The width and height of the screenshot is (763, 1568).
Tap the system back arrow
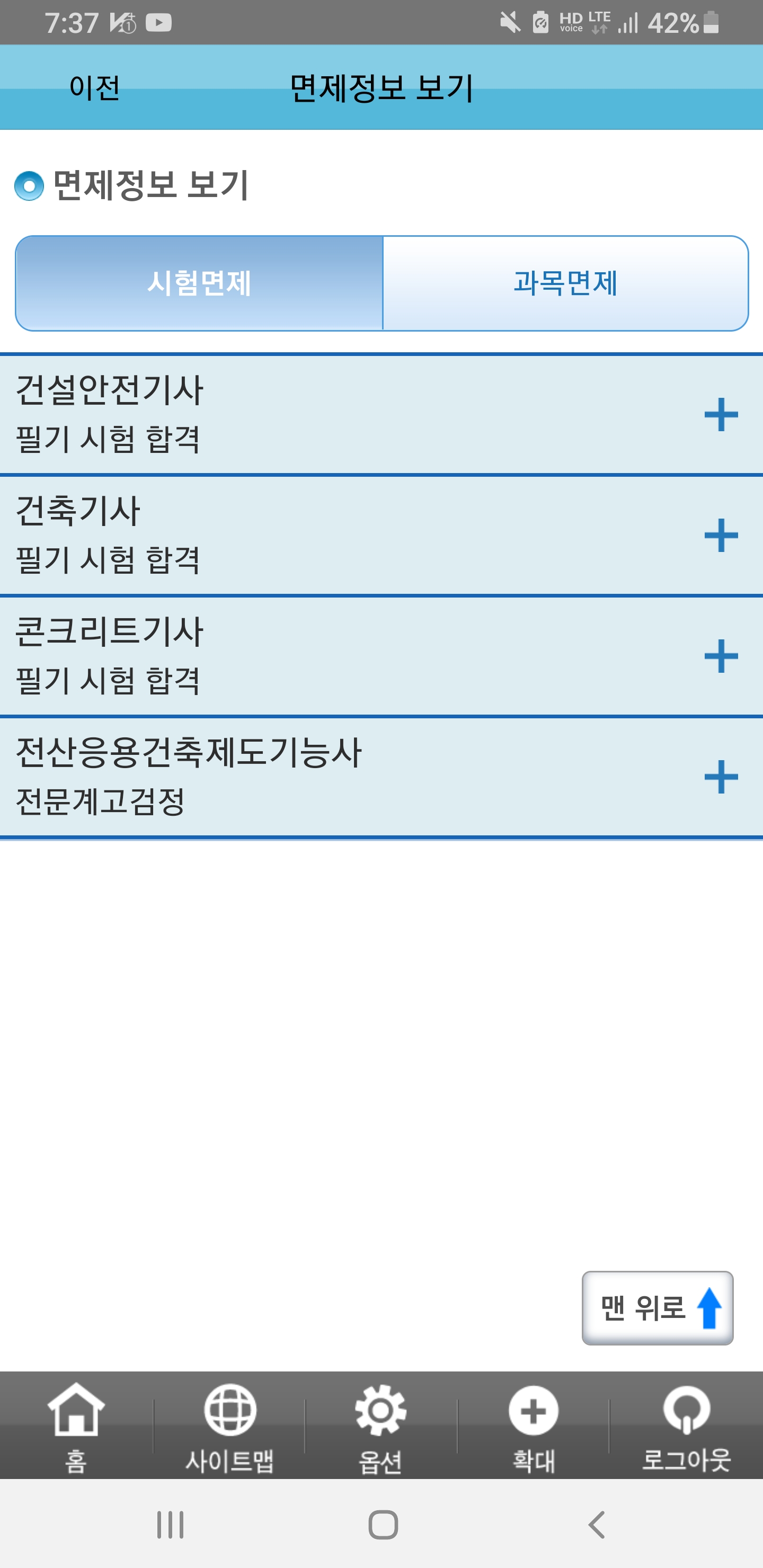pyautogui.click(x=597, y=1525)
